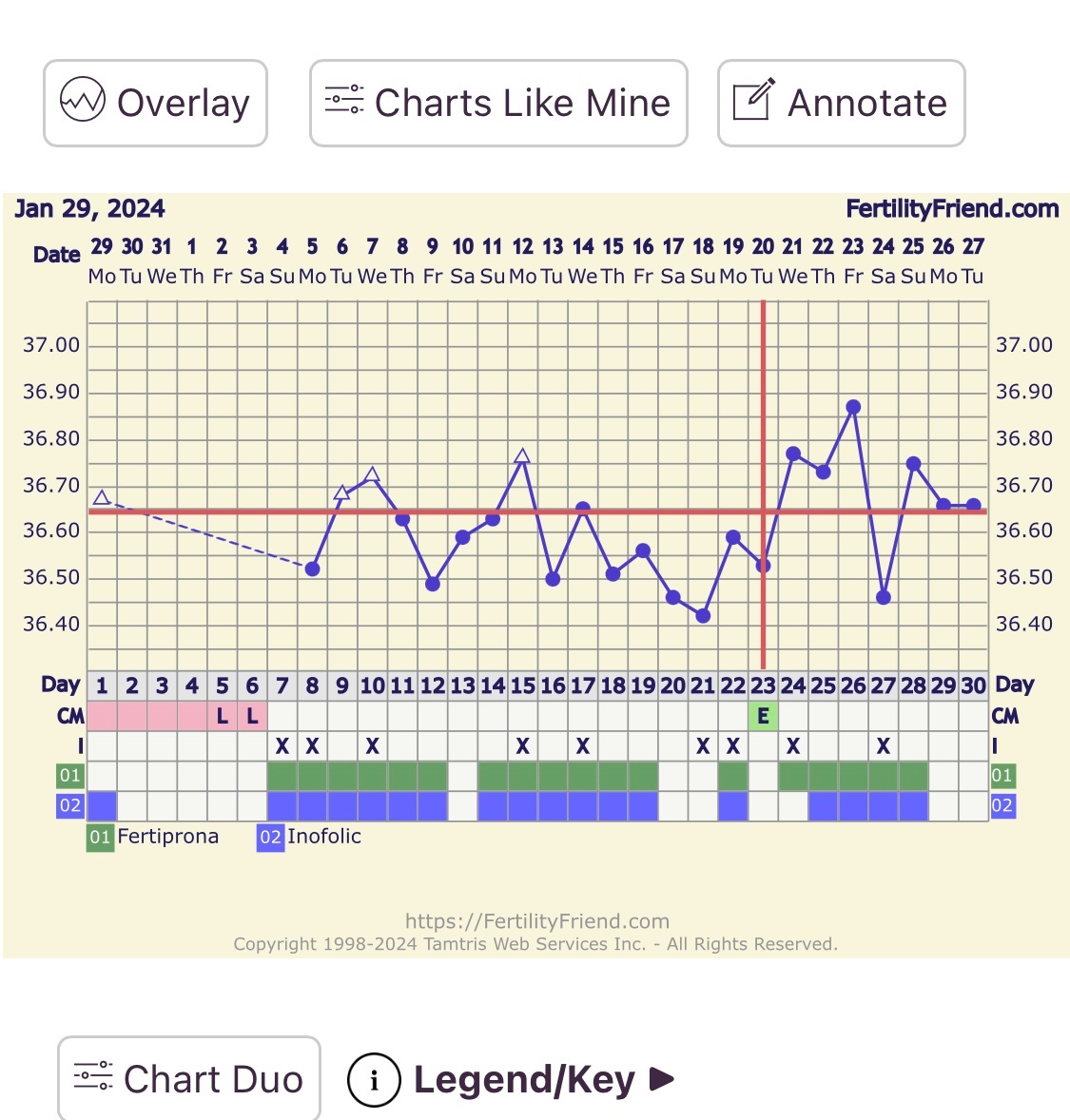Annotate this fertility chart

[x=841, y=103]
